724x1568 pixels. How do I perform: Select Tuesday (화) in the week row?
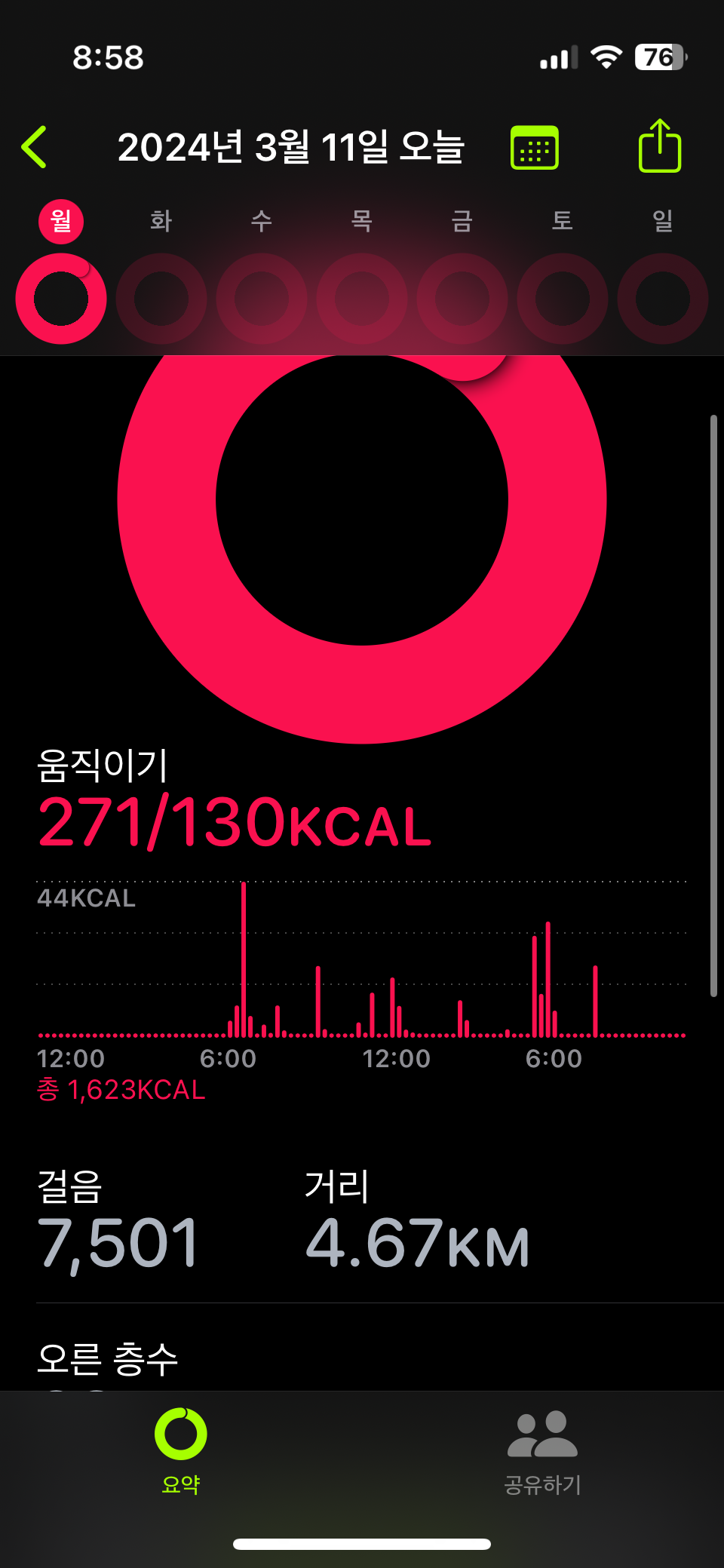[161, 222]
